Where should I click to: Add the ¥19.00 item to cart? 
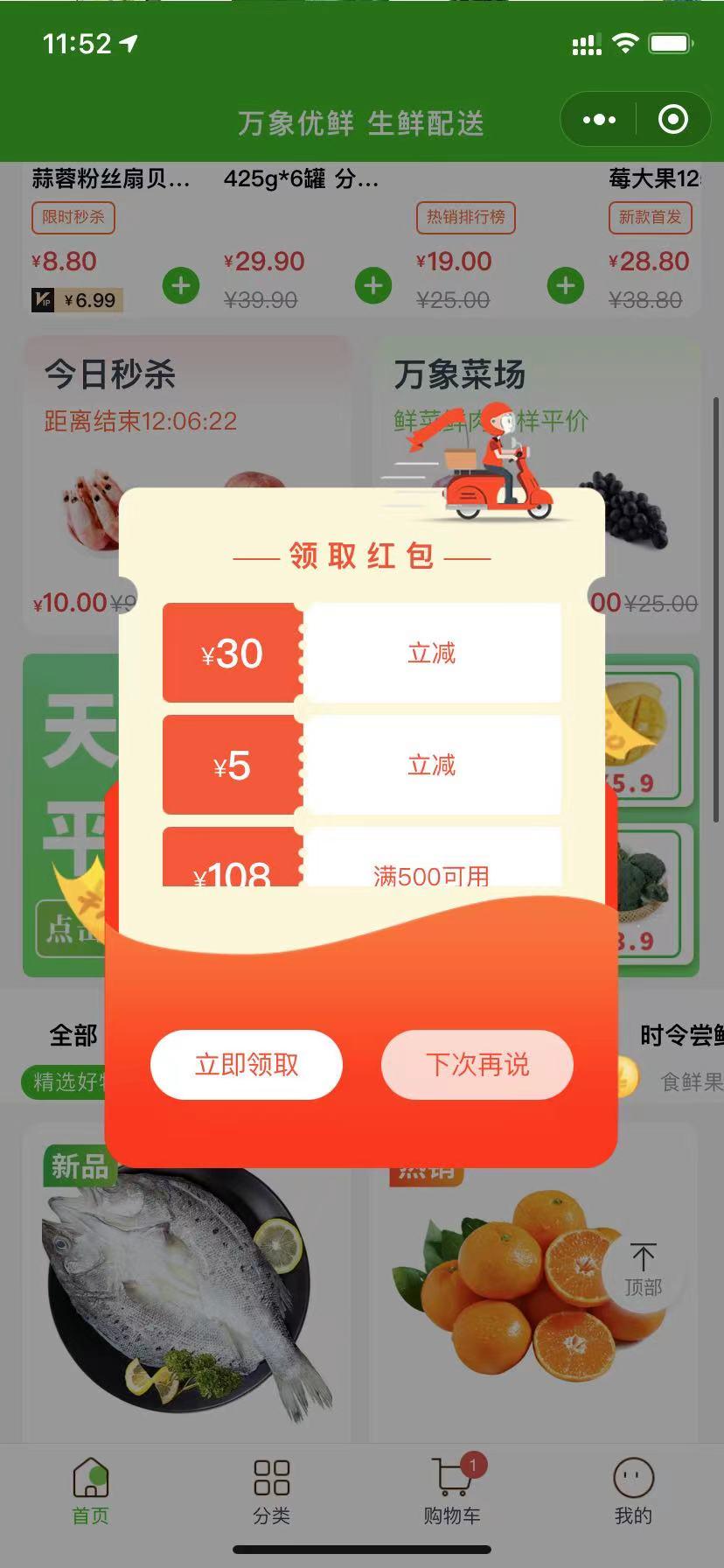[x=566, y=285]
